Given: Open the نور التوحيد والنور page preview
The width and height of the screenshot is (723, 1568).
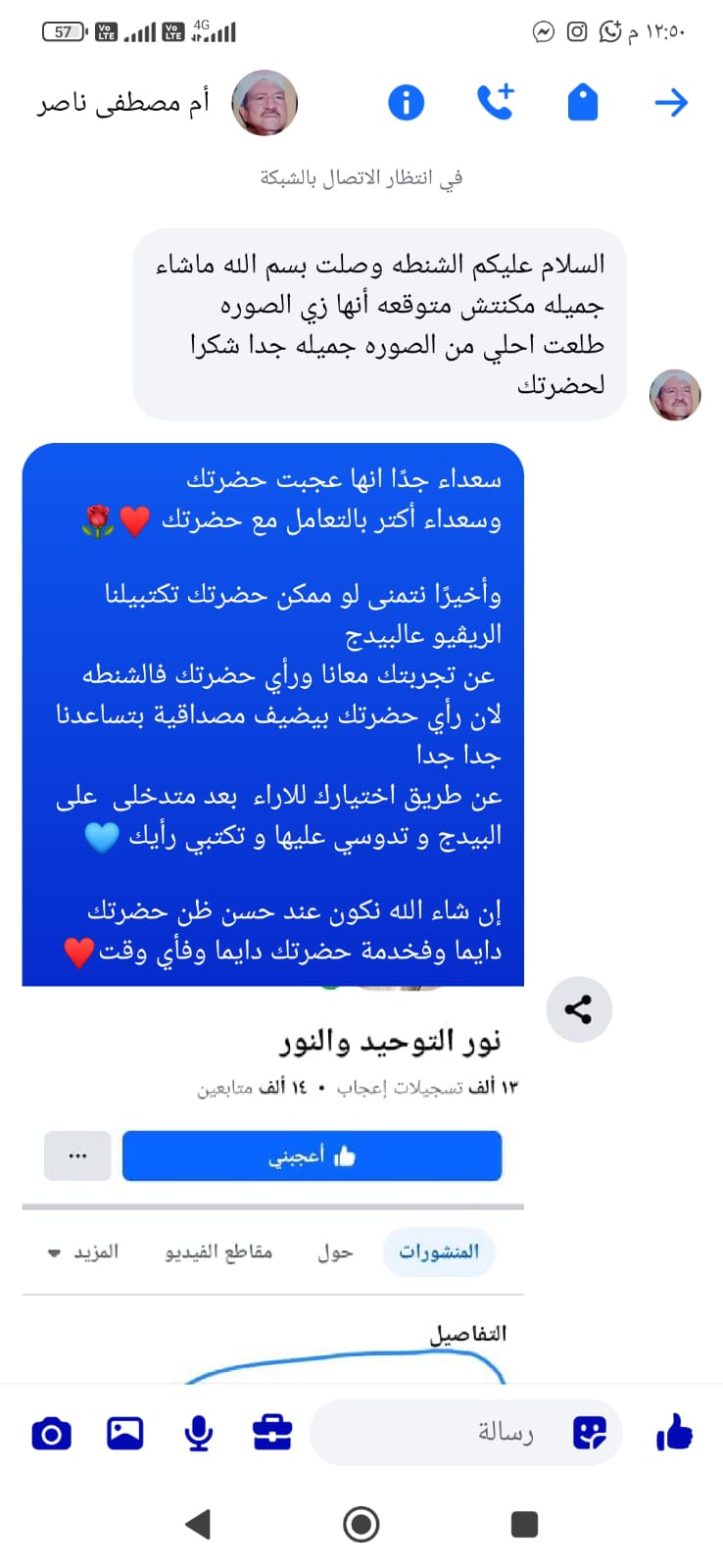Looking at the screenshot, I should click(x=389, y=1041).
